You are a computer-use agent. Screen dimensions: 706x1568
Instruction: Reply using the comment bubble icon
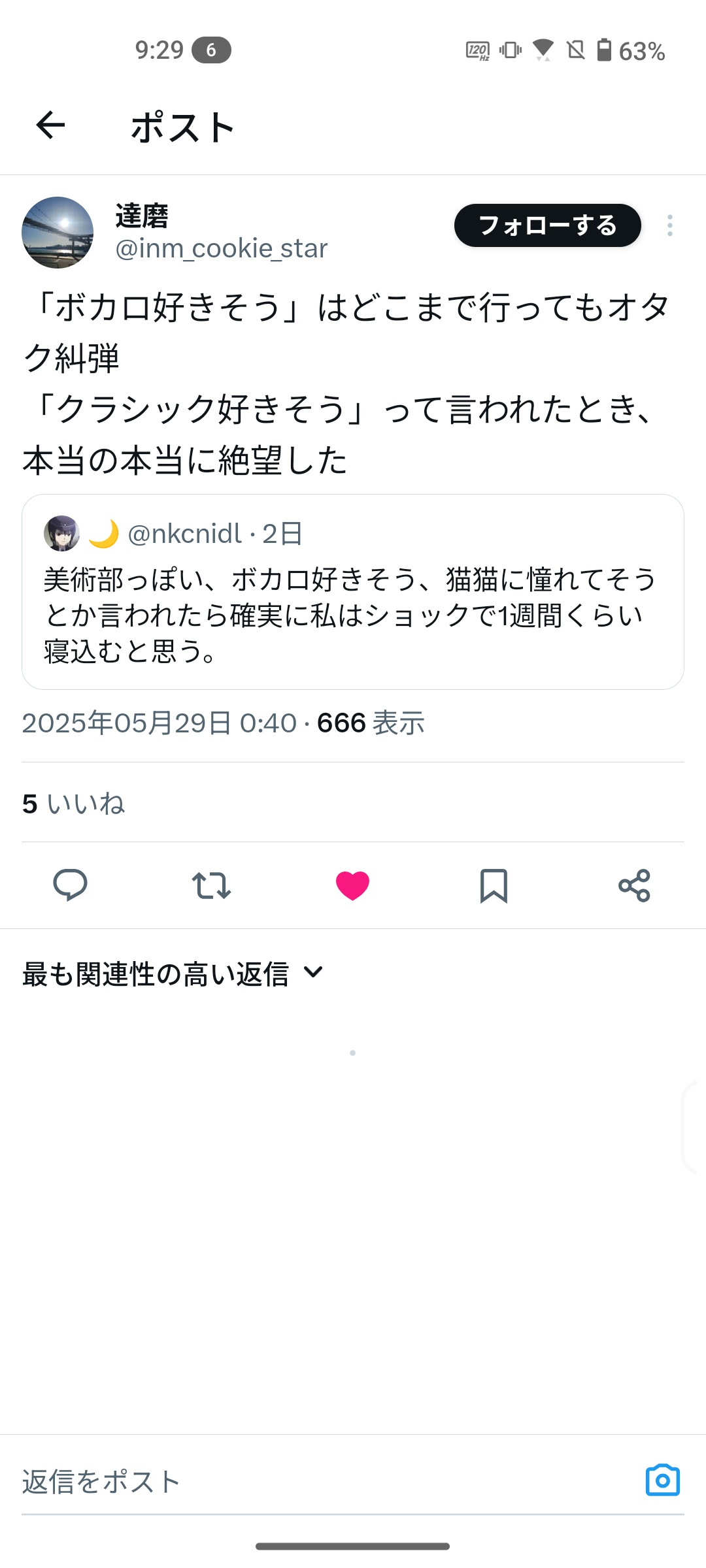tap(70, 885)
